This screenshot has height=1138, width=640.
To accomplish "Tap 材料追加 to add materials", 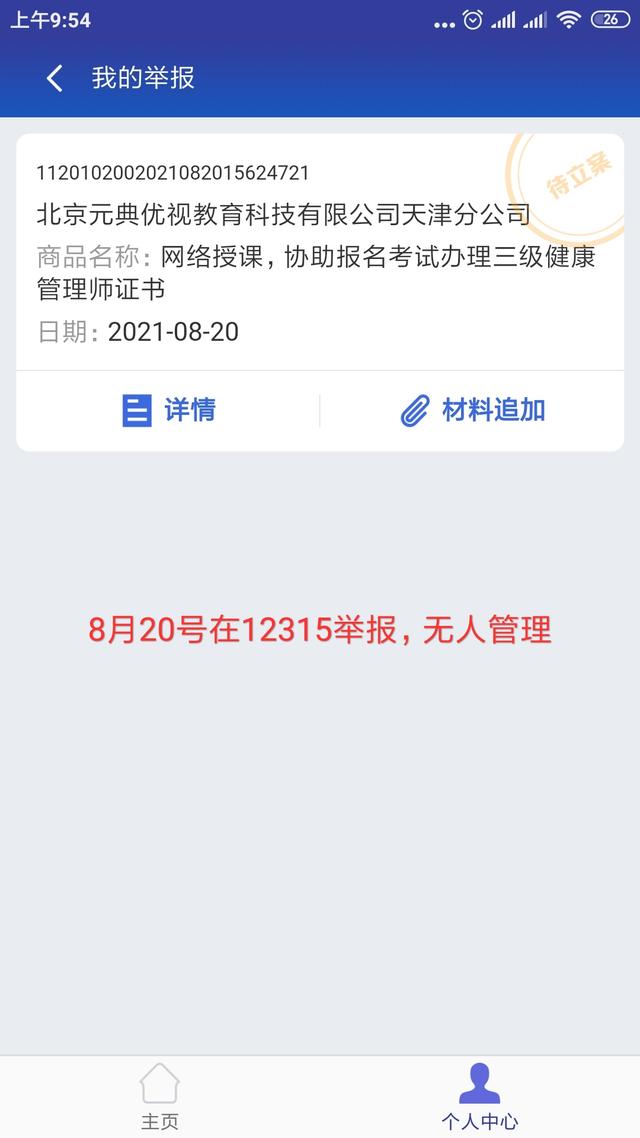I will (x=472, y=410).
